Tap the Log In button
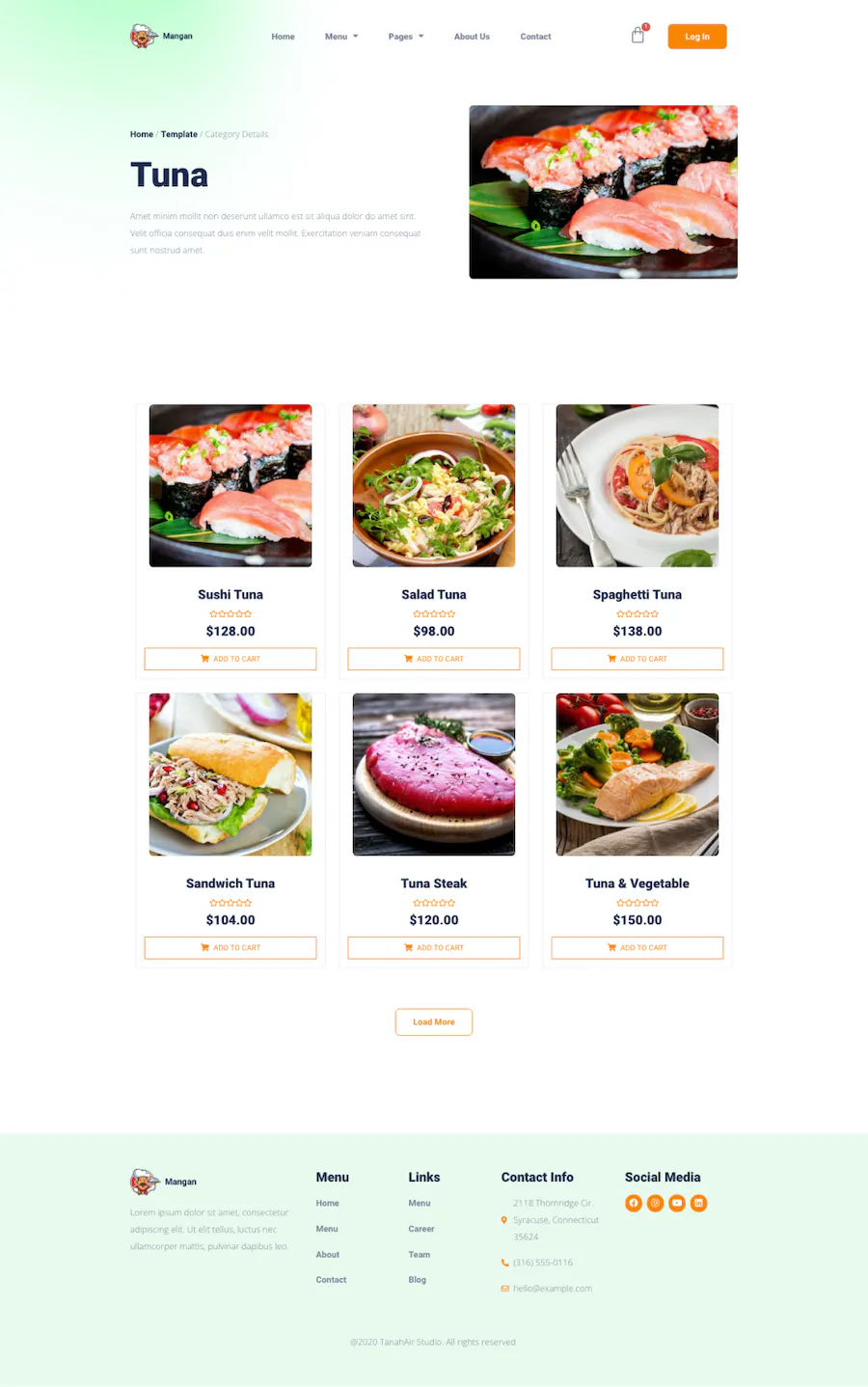The width and height of the screenshot is (868, 1387). [696, 37]
